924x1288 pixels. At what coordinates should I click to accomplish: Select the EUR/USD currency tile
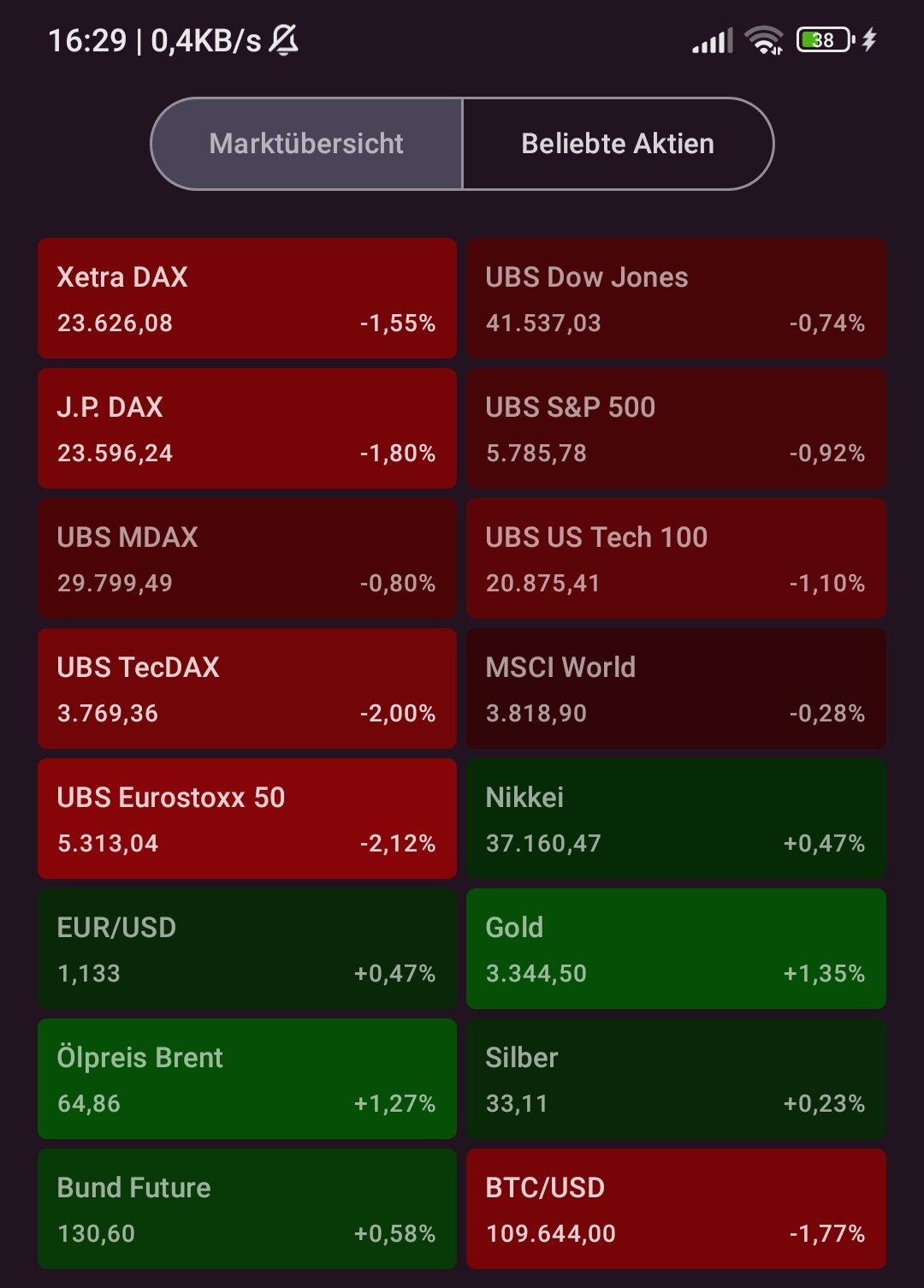[x=247, y=949]
